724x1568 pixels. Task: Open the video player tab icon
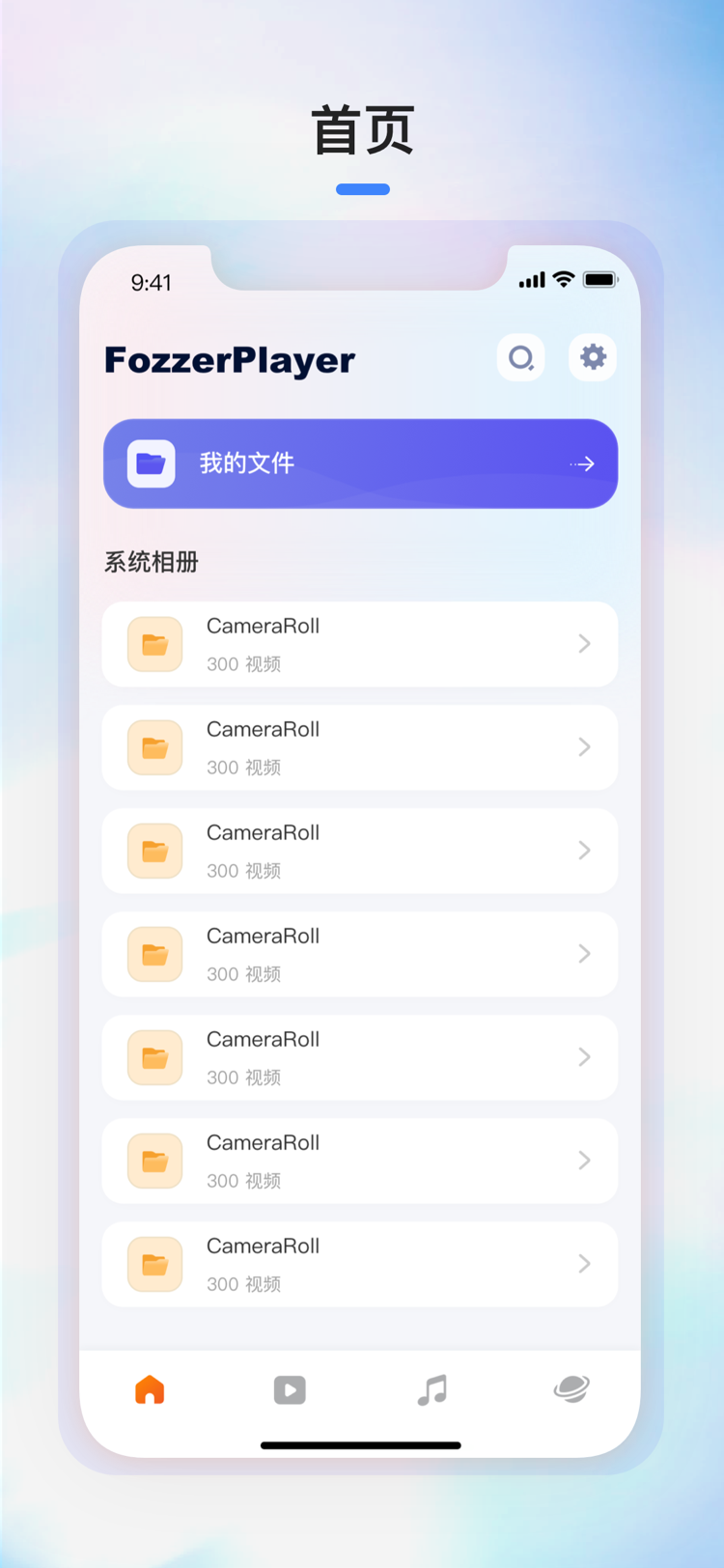tap(290, 1389)
